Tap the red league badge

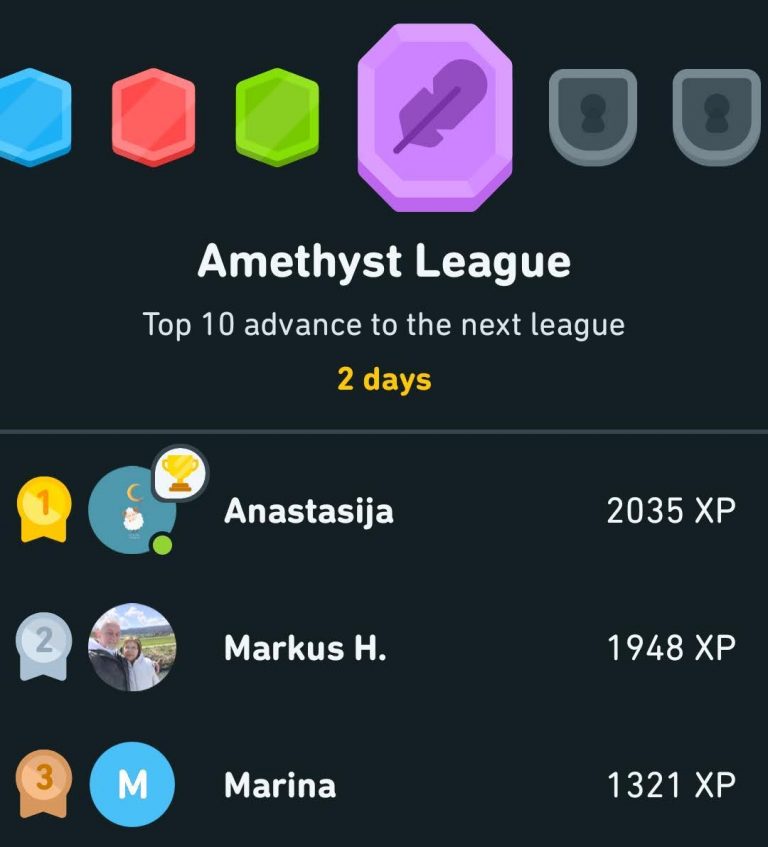tap(153, 116)
